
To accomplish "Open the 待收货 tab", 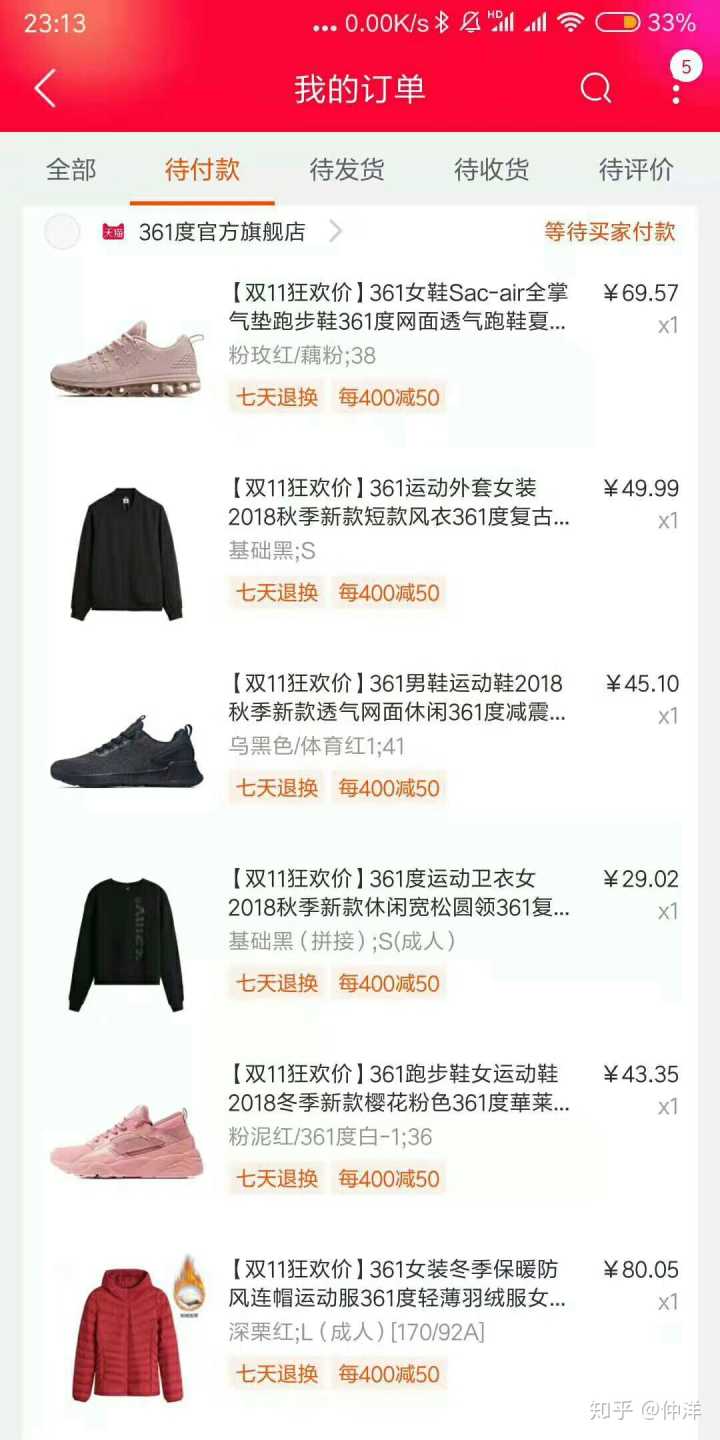I will [491, 170].
